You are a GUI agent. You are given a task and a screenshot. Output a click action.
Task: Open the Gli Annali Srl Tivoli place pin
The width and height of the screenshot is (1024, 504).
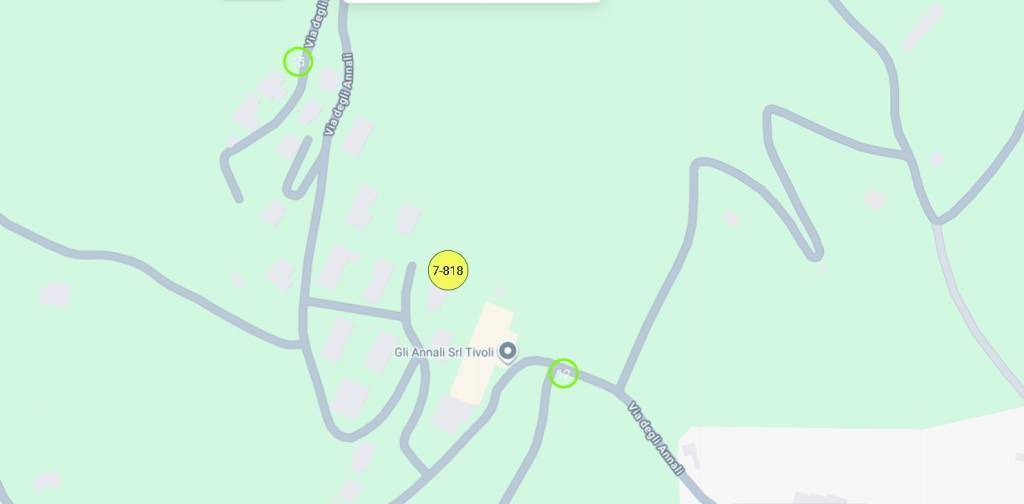[508, 351]
